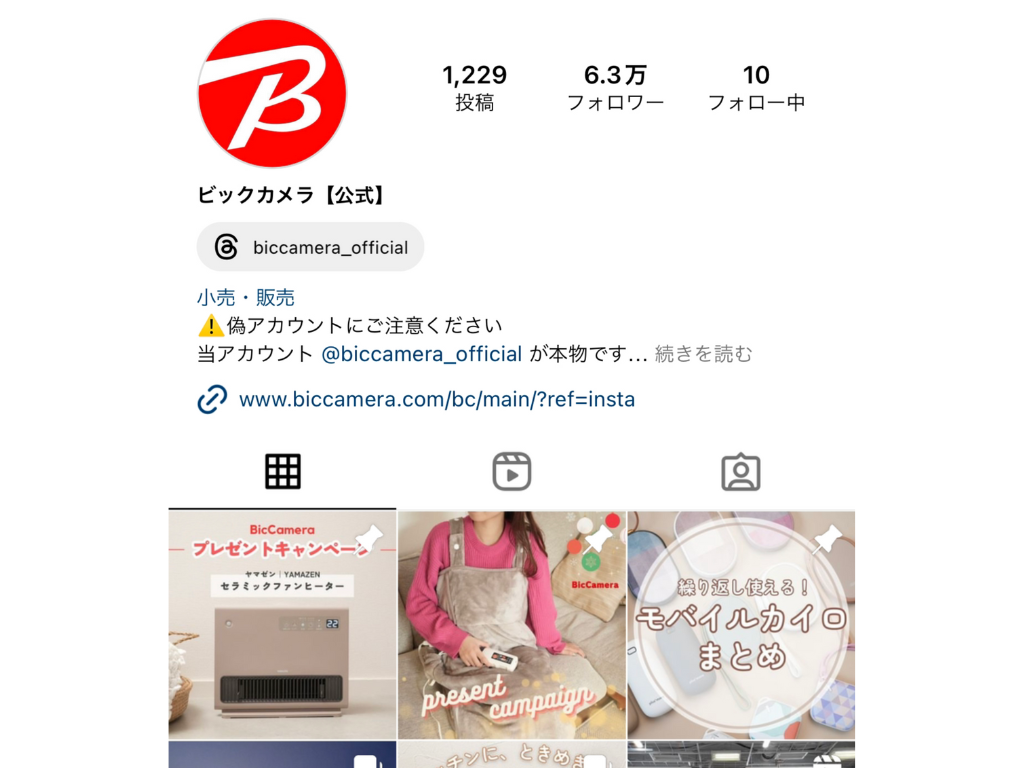
Task: Open the 10 フォロー中 list
Action: coord(756,88)
